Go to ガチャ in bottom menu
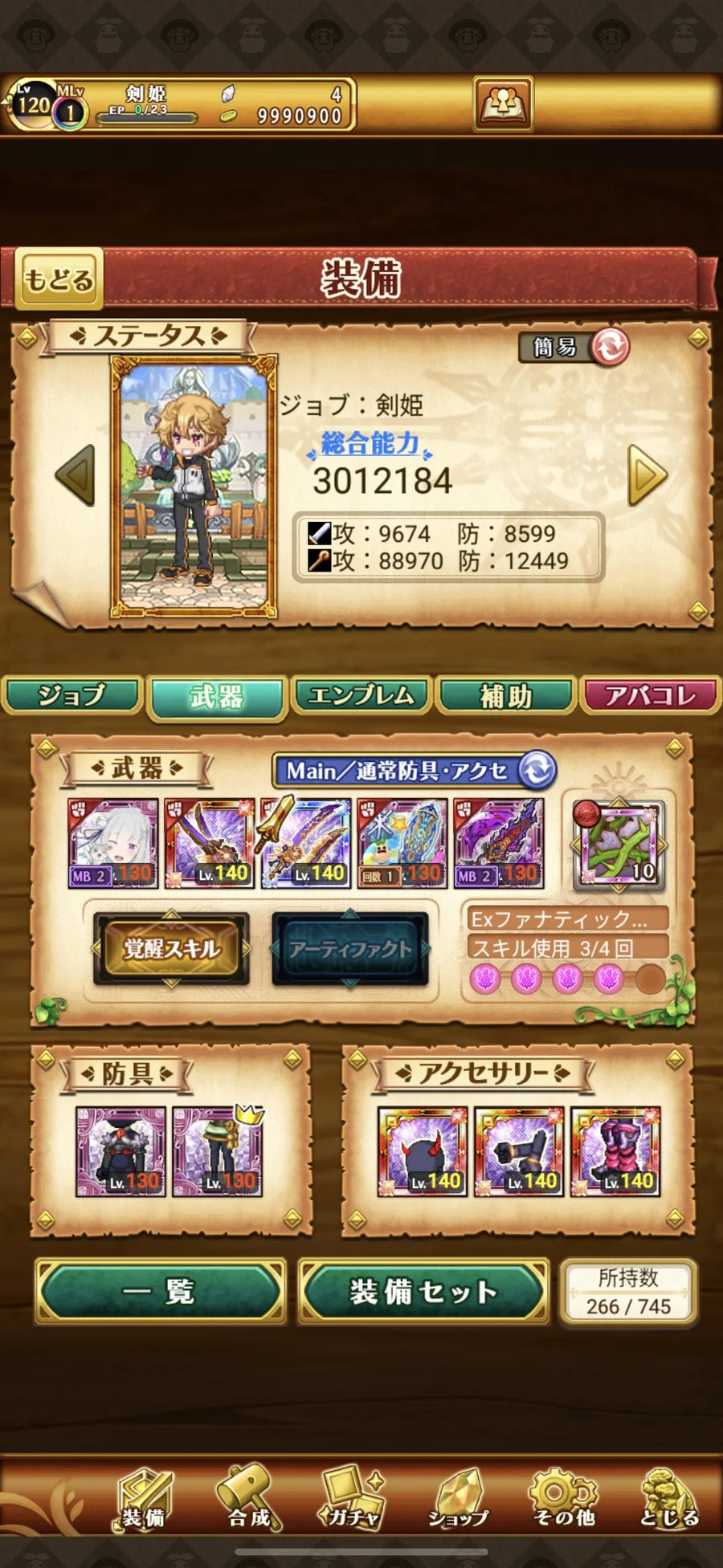This screenshot has width=723, height=1568. tap(352, 1500)
